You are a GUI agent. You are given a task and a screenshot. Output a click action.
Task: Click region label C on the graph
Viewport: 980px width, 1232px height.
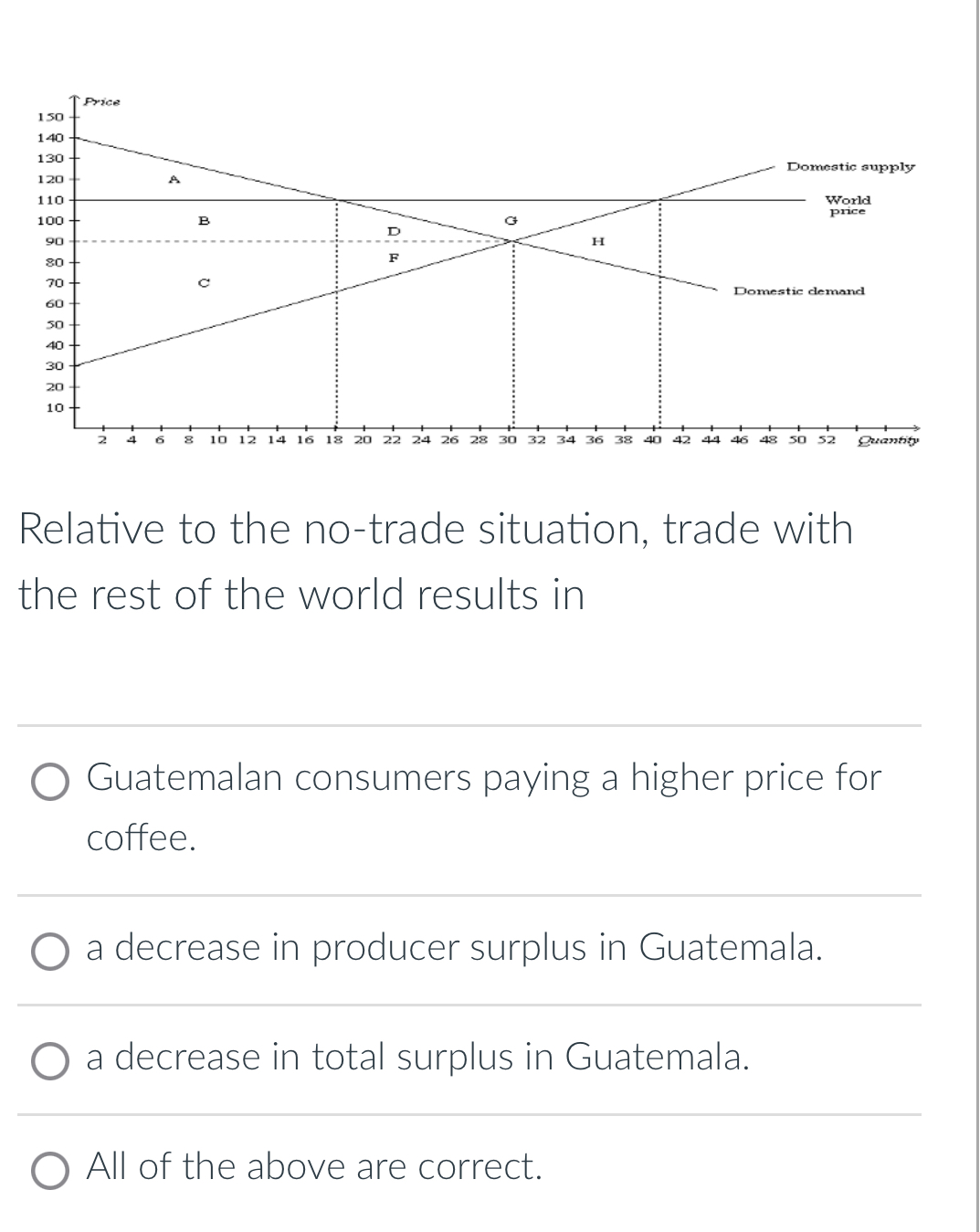[204, 282]
